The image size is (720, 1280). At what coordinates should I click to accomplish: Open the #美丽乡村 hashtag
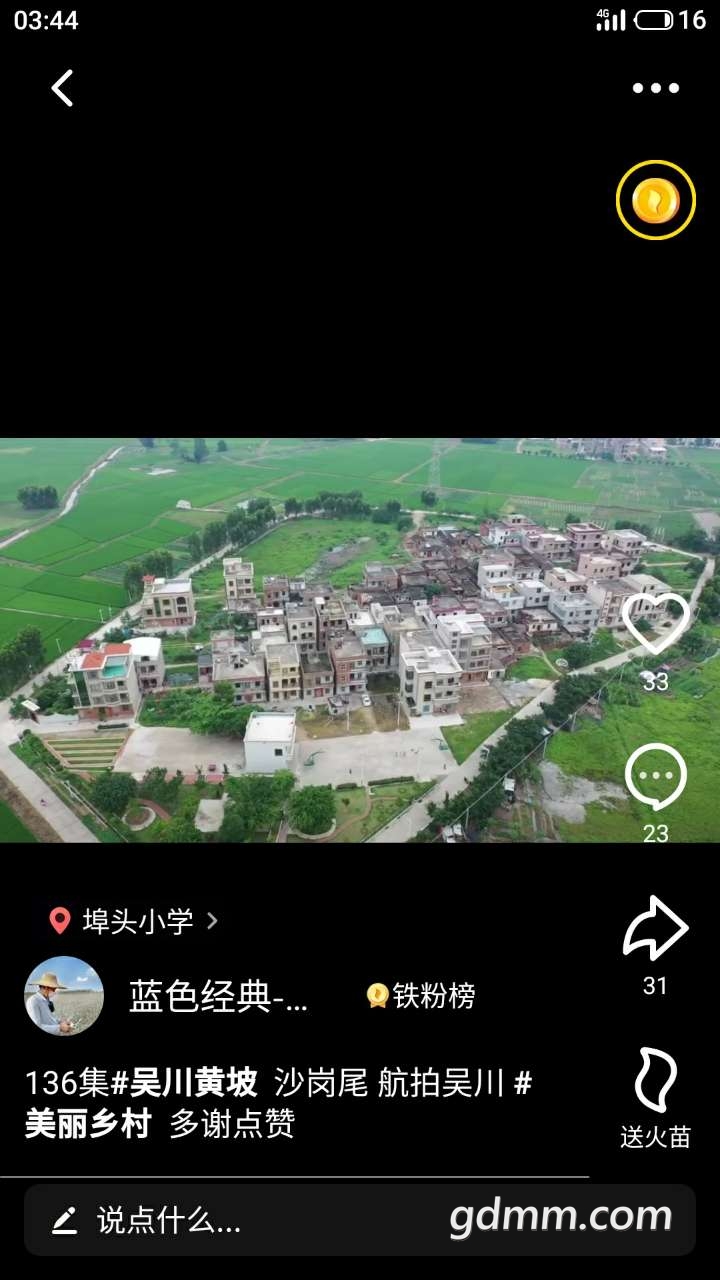88,1124
